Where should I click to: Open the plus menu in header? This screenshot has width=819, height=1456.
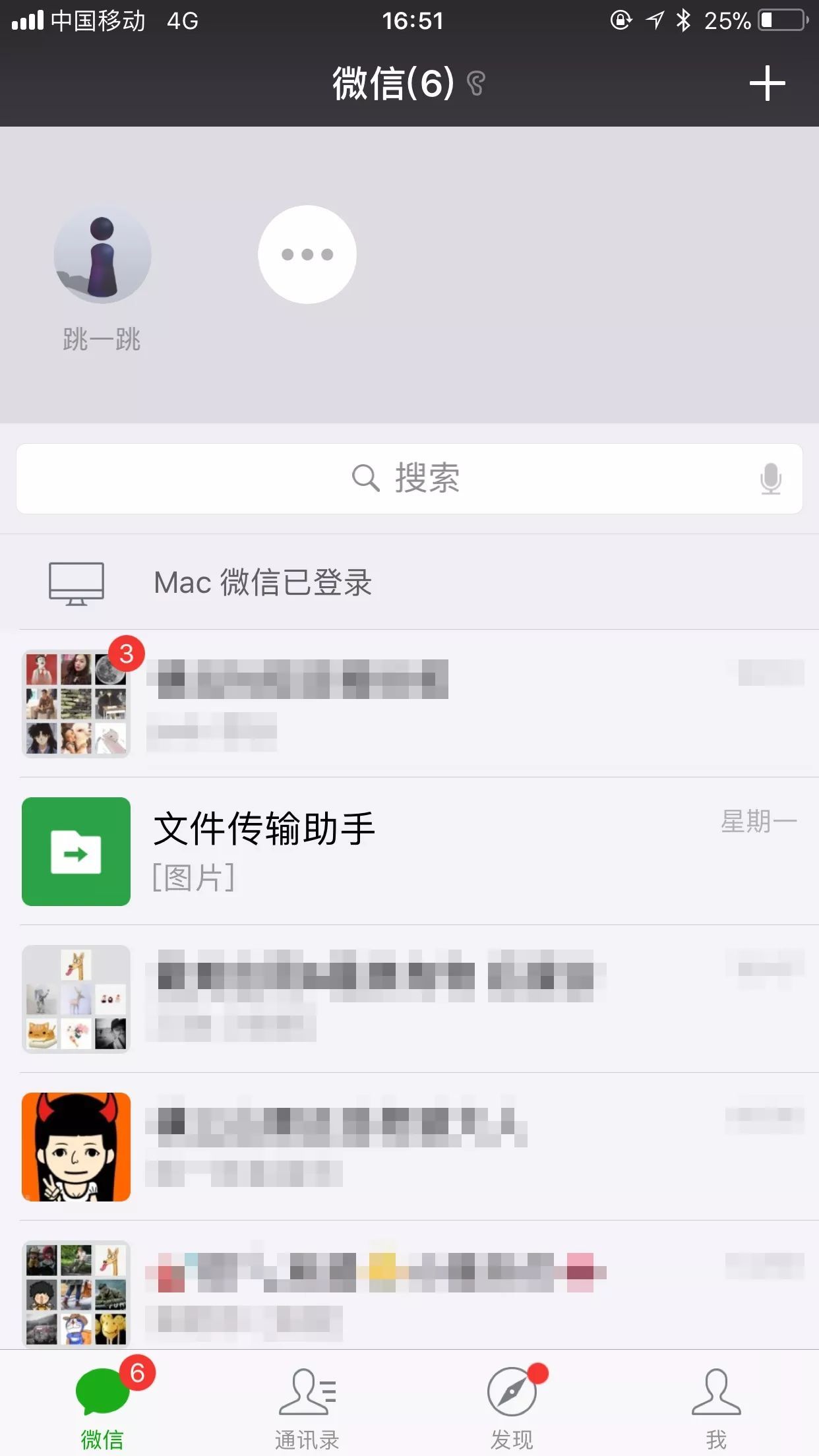coord(767,84)
